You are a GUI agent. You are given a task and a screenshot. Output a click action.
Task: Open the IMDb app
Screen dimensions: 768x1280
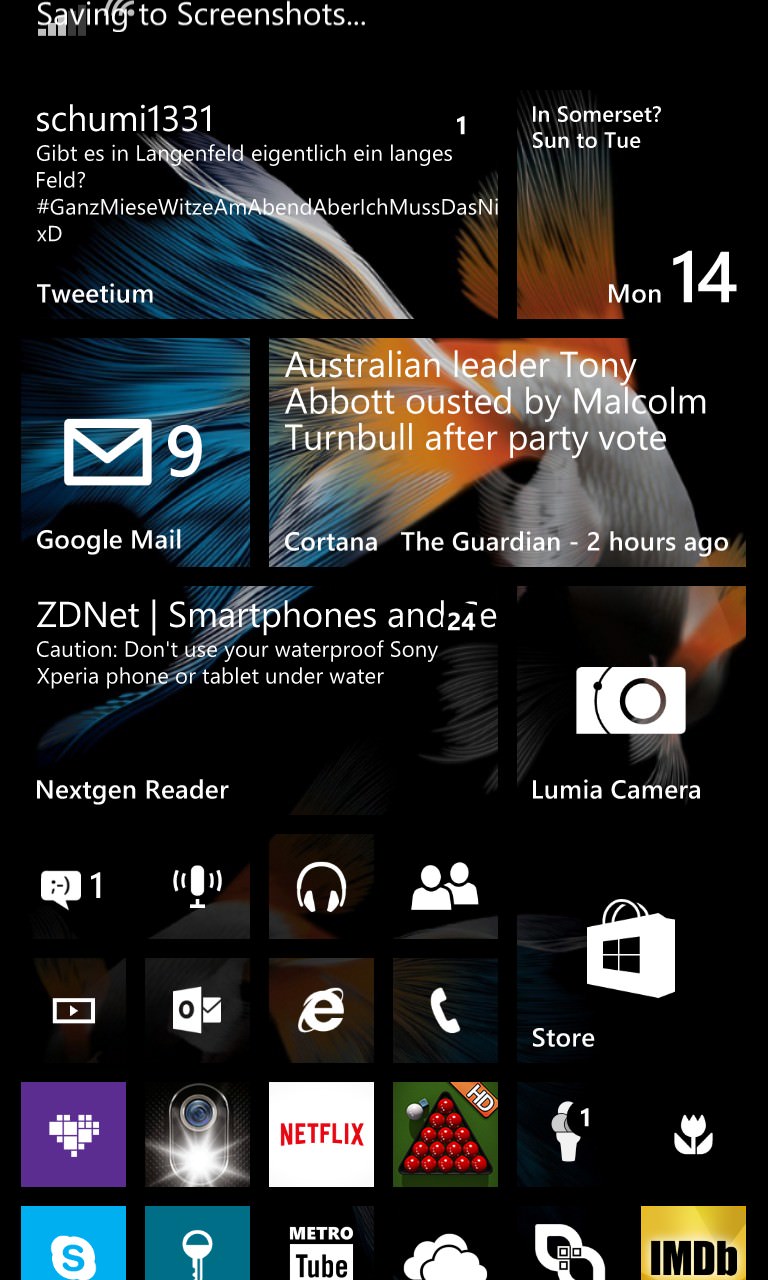point(693,1243)
